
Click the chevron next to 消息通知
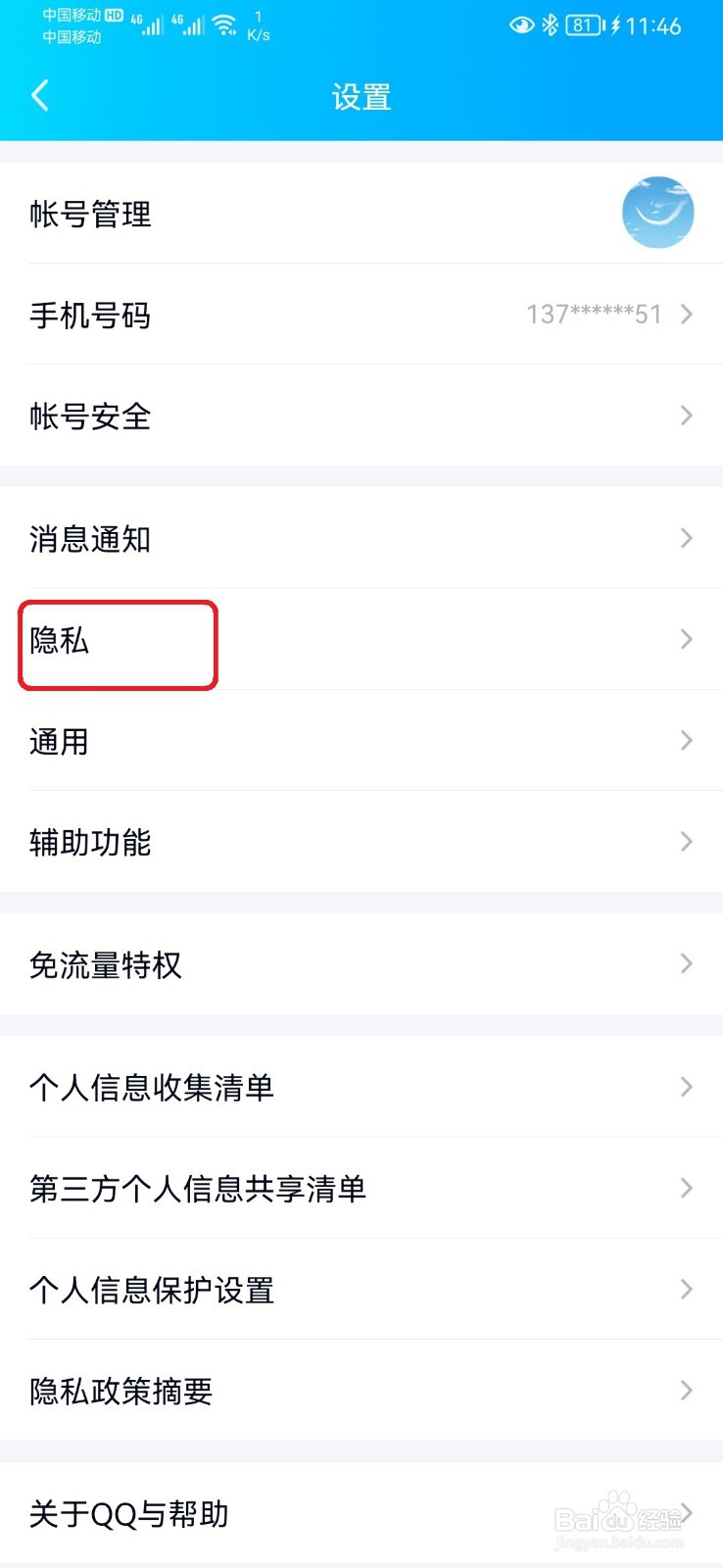click(686, 538)
